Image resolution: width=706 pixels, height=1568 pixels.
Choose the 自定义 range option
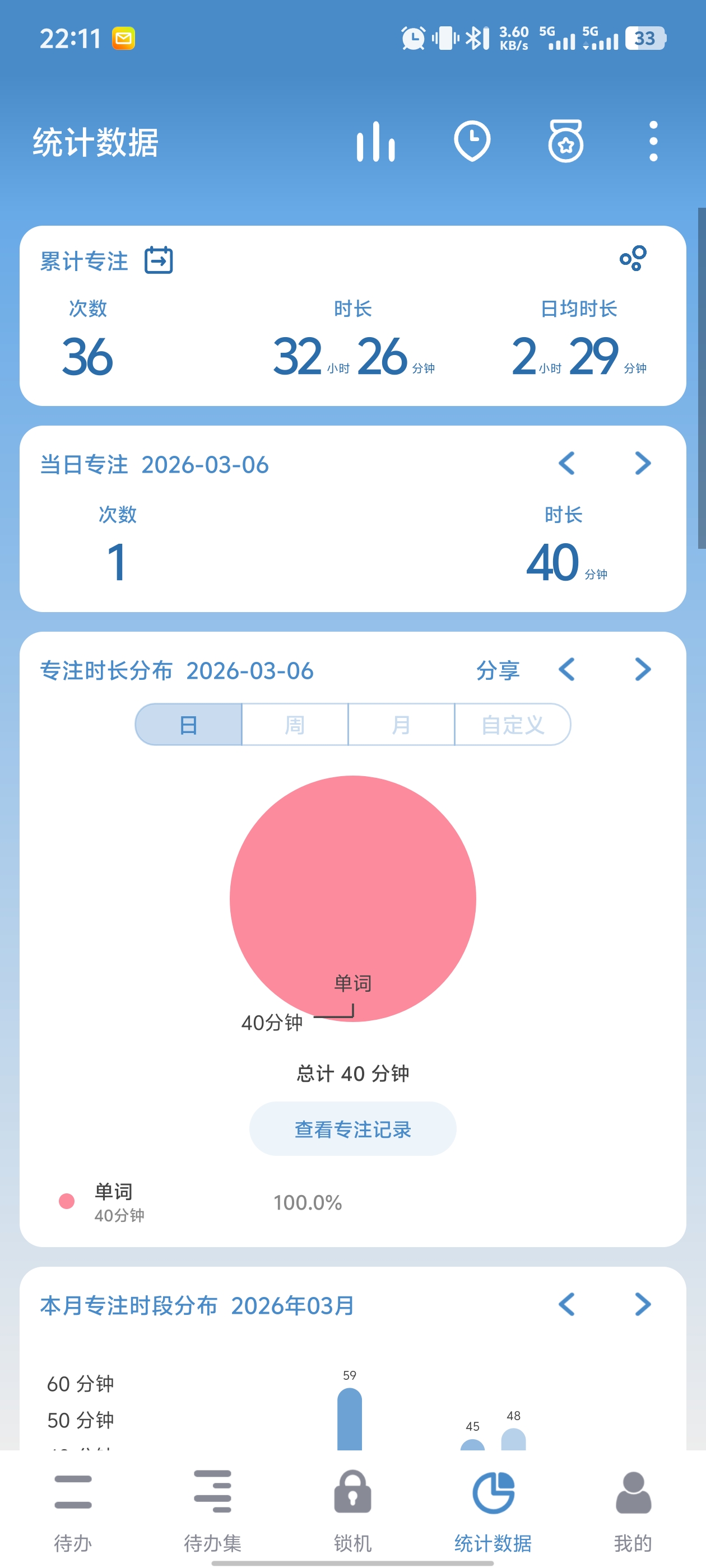tap(512, 725)
